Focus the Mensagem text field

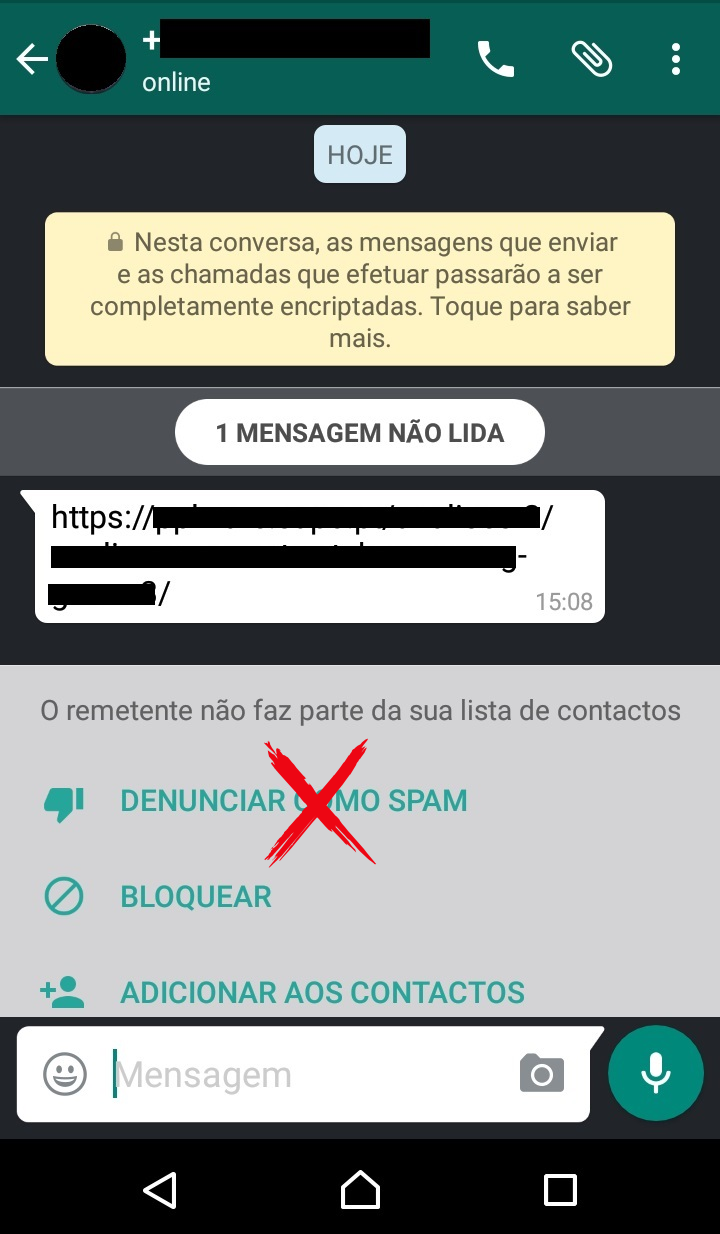pyautogui.click(x=300, y=1075)
